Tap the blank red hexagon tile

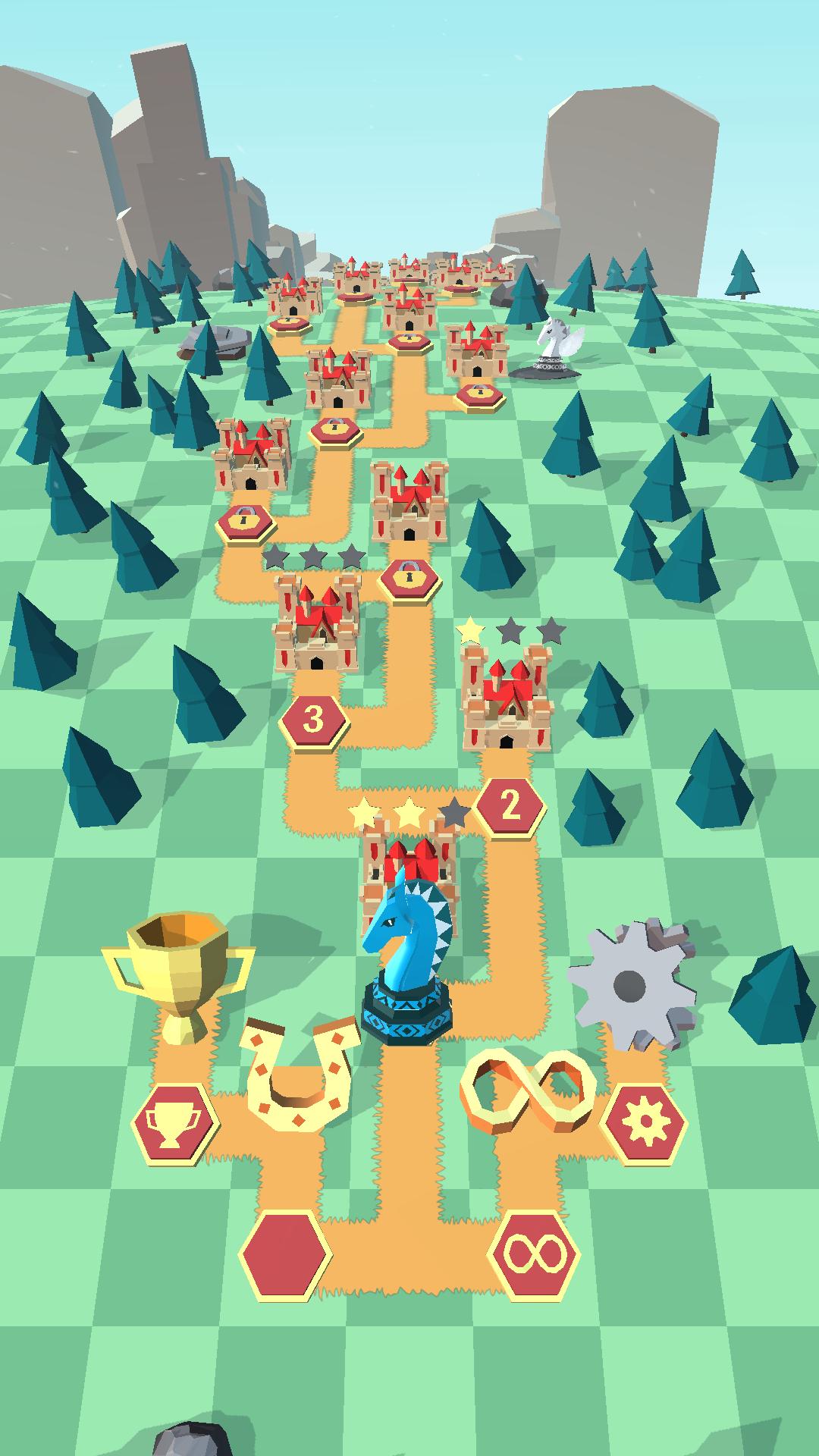tap(286, 1255)
